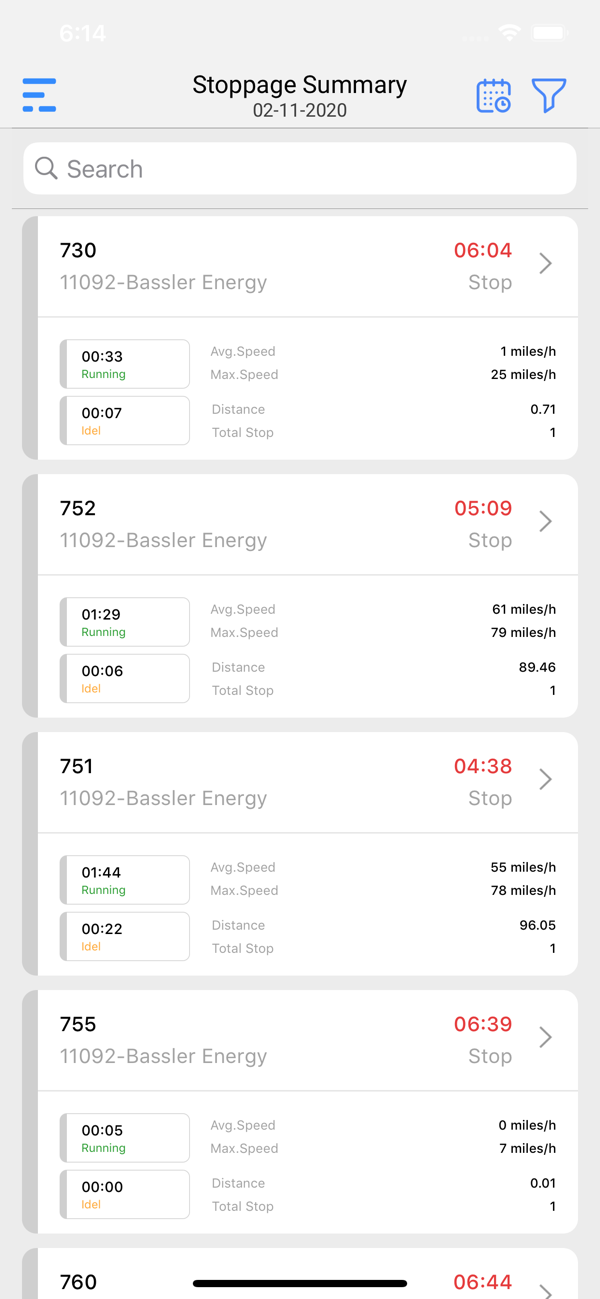The width and height of the screenshot is (600, 1299).
Task: Select the 755 vehicle card
Action: pos(300,1112)
